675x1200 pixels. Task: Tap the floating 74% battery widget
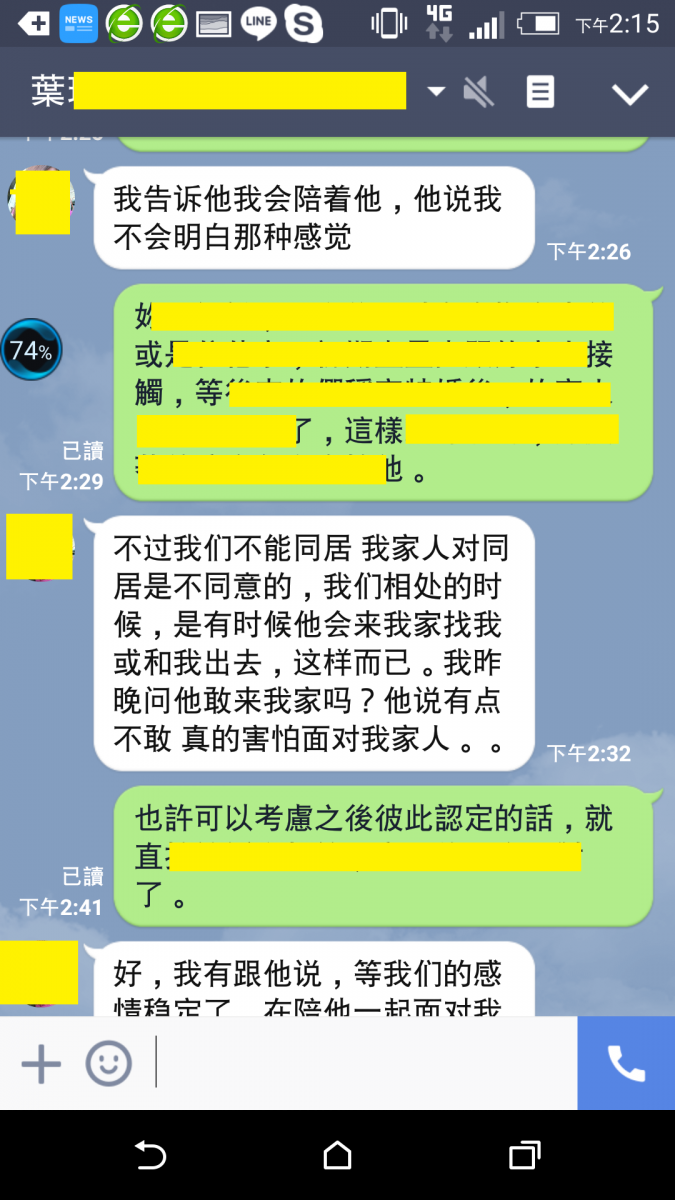[30, 350]
